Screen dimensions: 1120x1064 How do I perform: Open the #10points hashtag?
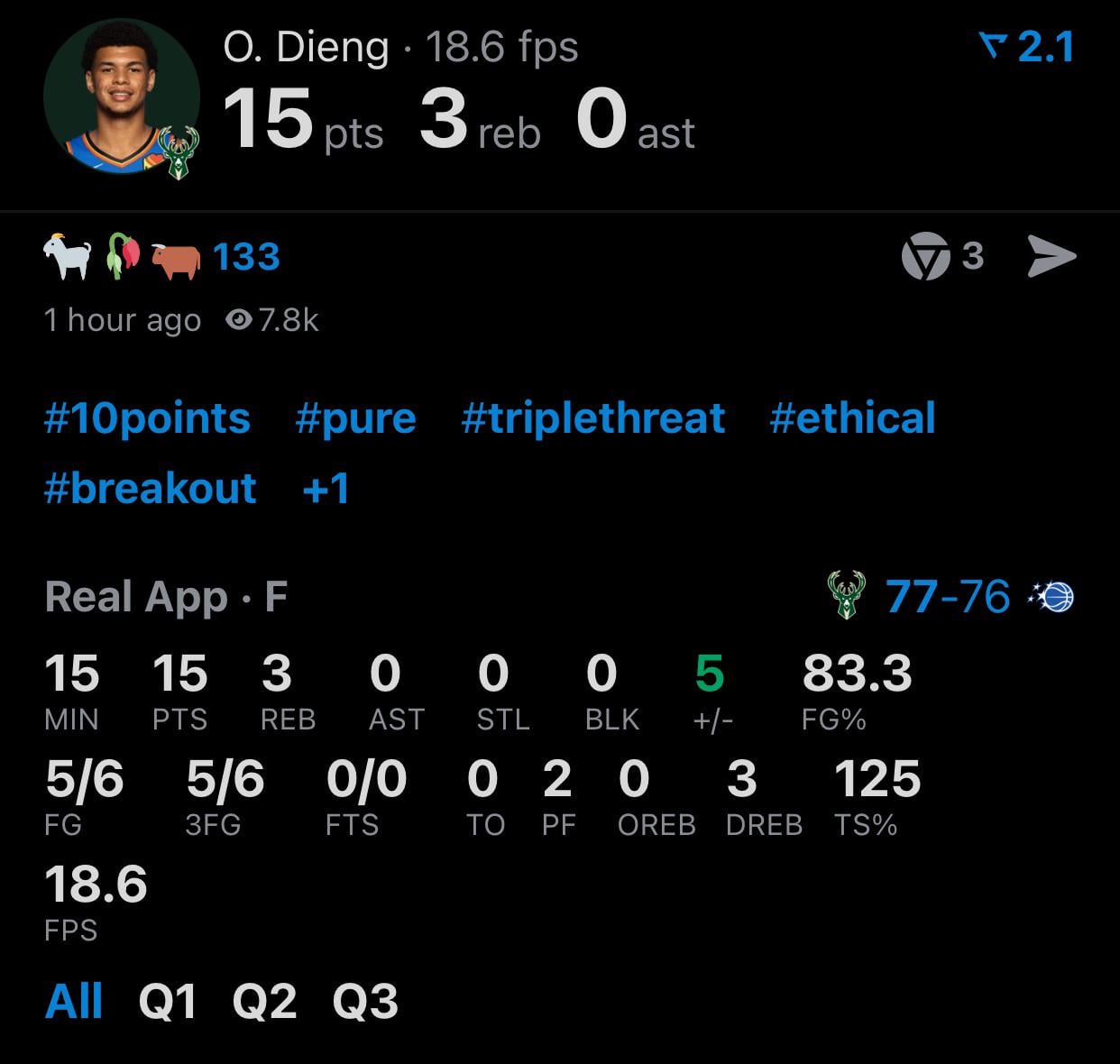[x=147, y=418]
